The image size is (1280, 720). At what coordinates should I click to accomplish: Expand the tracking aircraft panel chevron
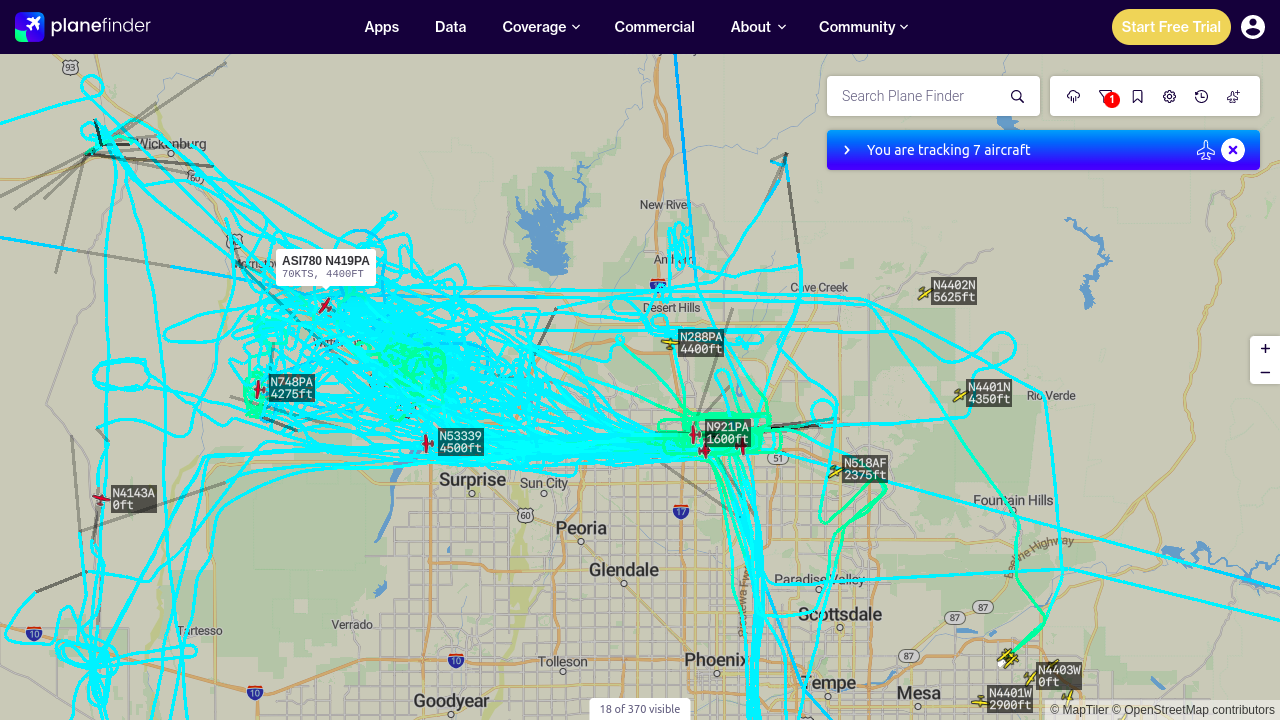847,150
